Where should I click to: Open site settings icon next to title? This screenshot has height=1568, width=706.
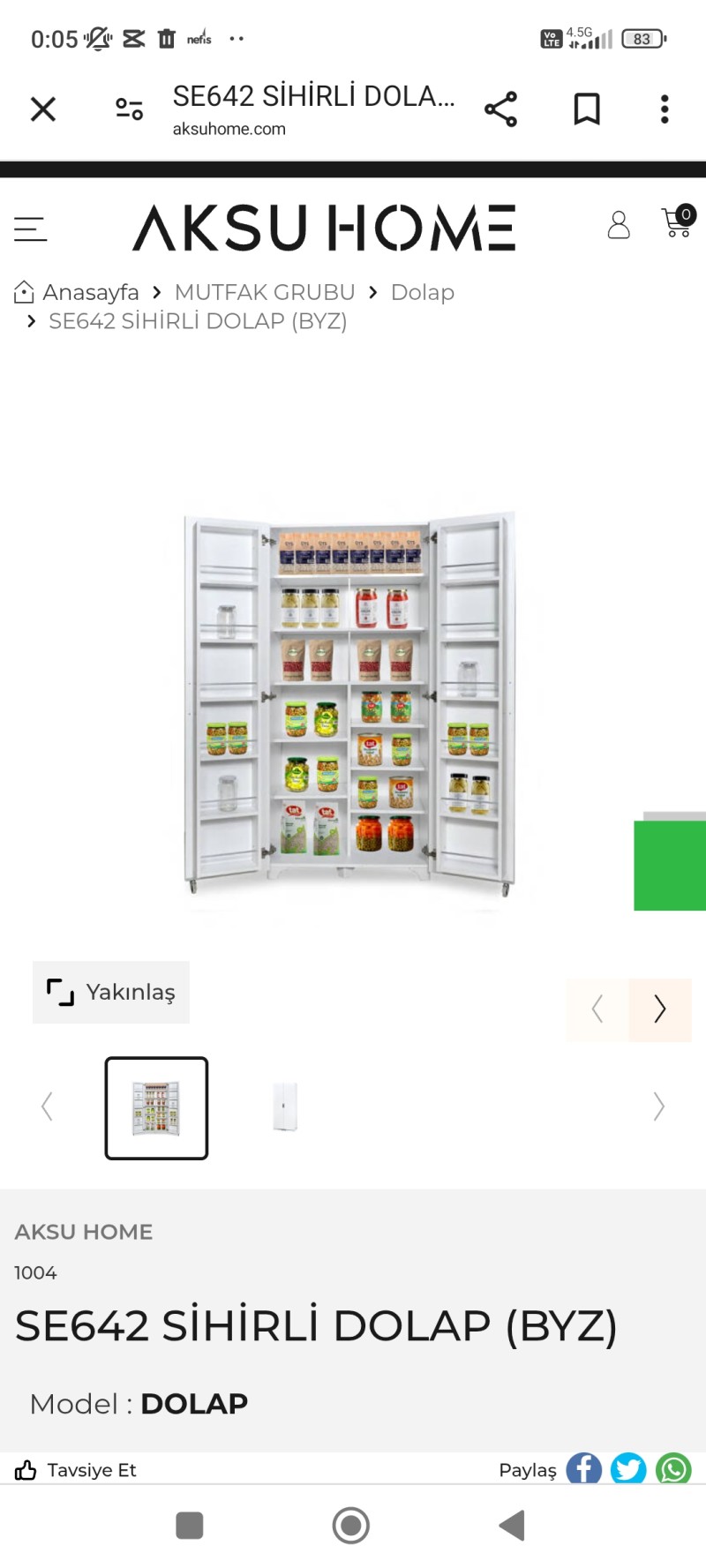(129, 109)
